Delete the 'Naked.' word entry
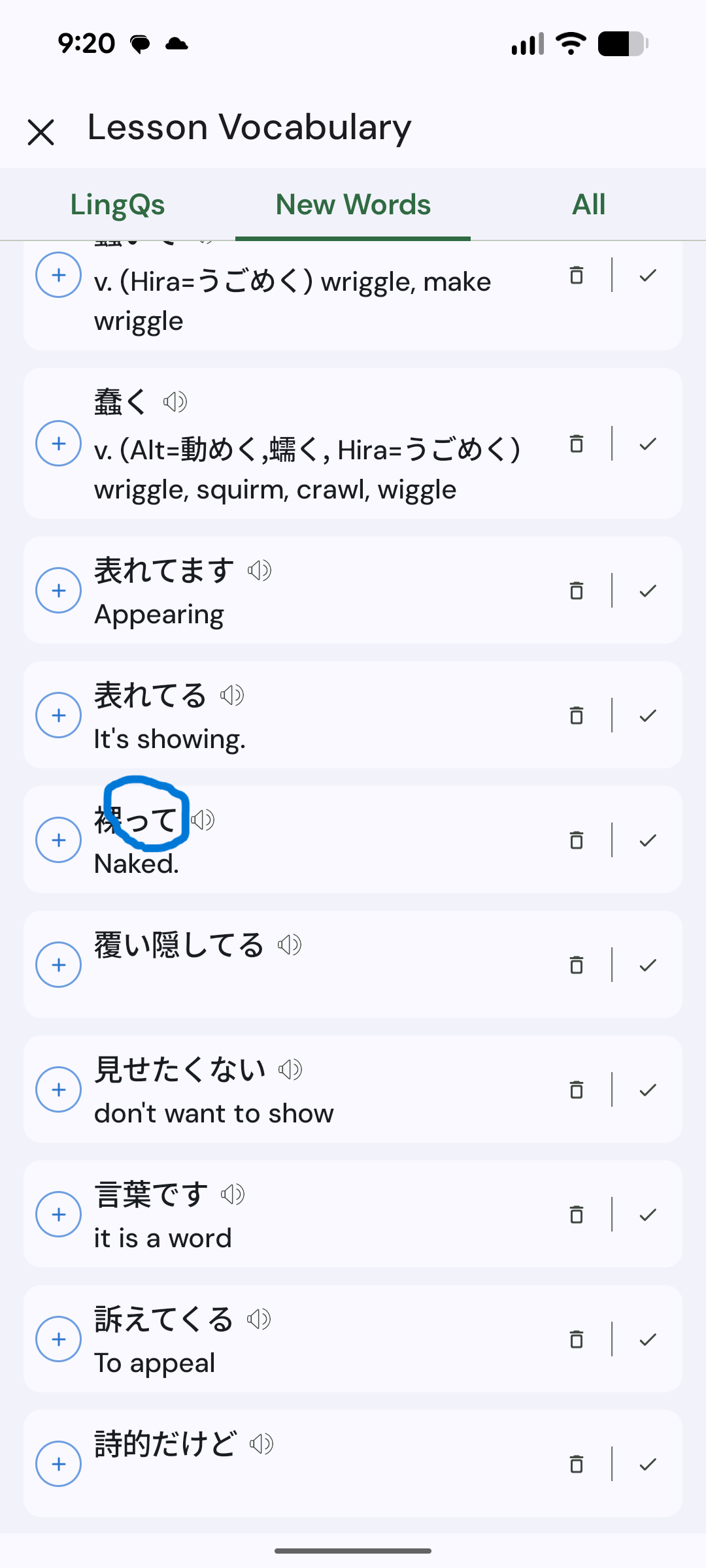Screen dimensions: 706x1568 (x=576, y=840)
